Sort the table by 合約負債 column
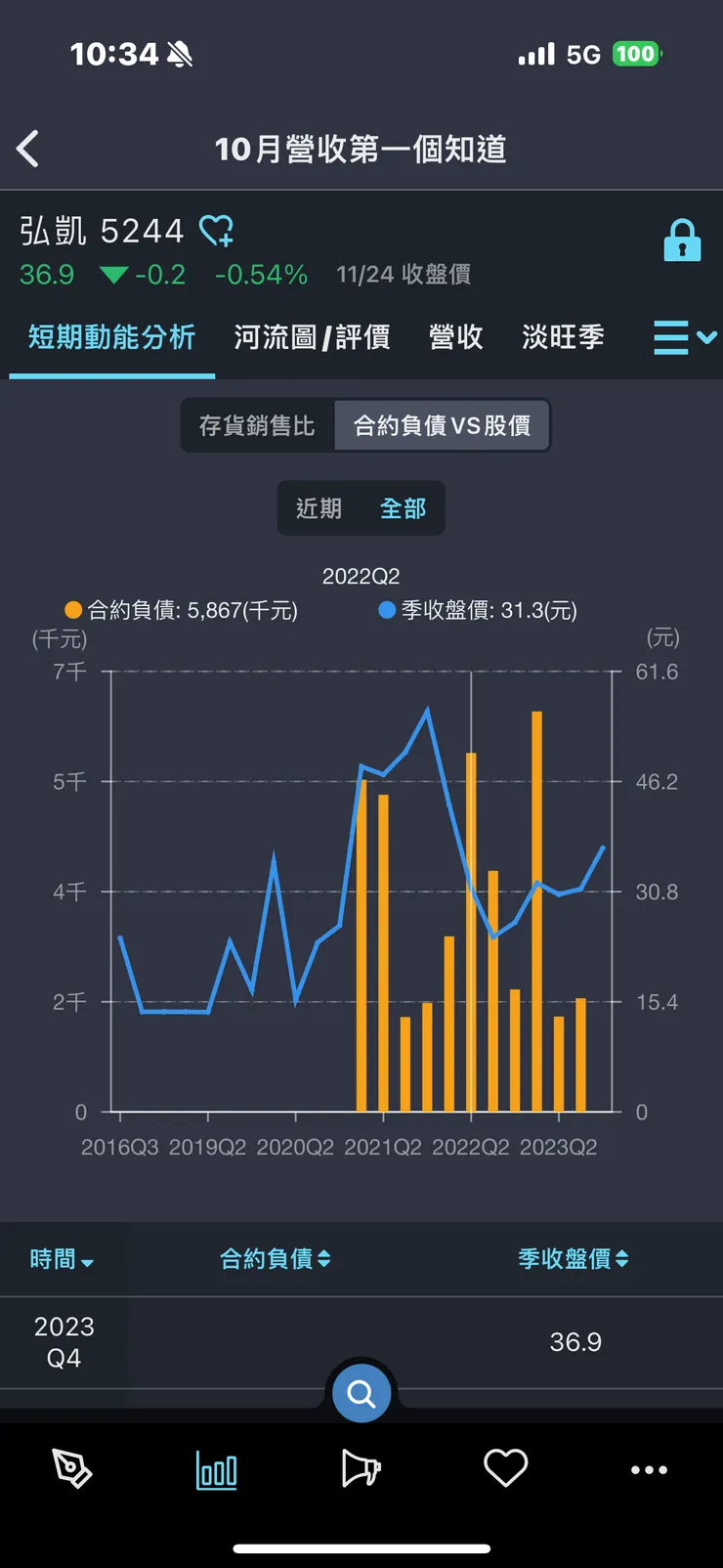The width and height of the screenshot is (723, 1568). click(276, 1259)
